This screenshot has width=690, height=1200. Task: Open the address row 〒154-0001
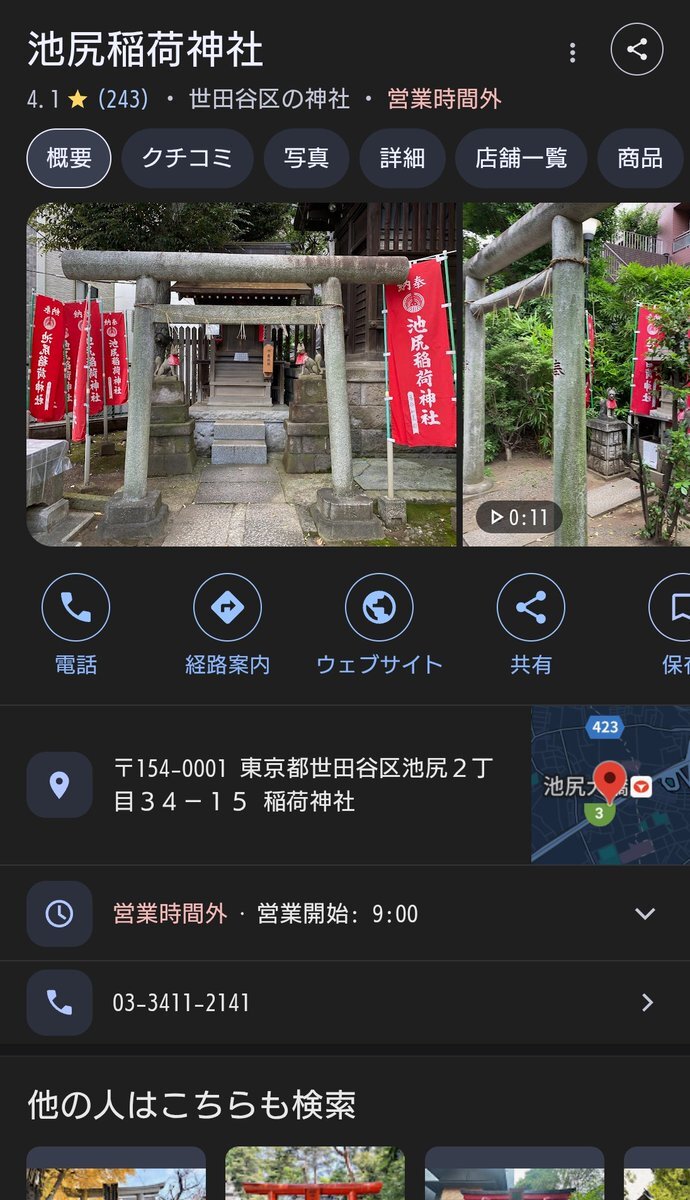[300, 785]
